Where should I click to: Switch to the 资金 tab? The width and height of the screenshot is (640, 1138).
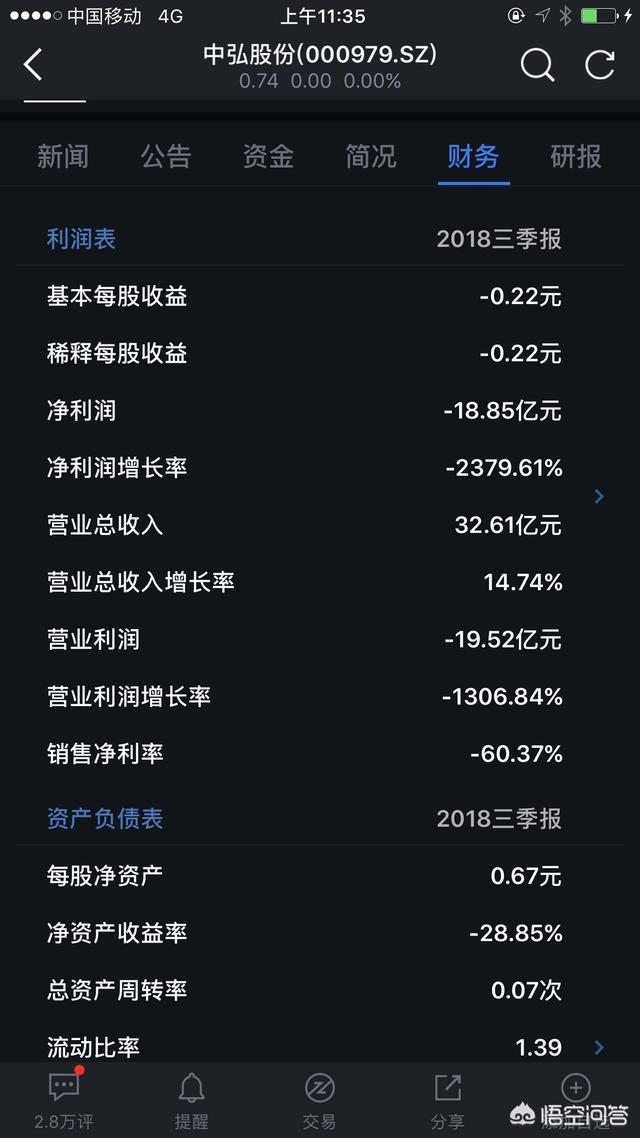tap(268, 156)
